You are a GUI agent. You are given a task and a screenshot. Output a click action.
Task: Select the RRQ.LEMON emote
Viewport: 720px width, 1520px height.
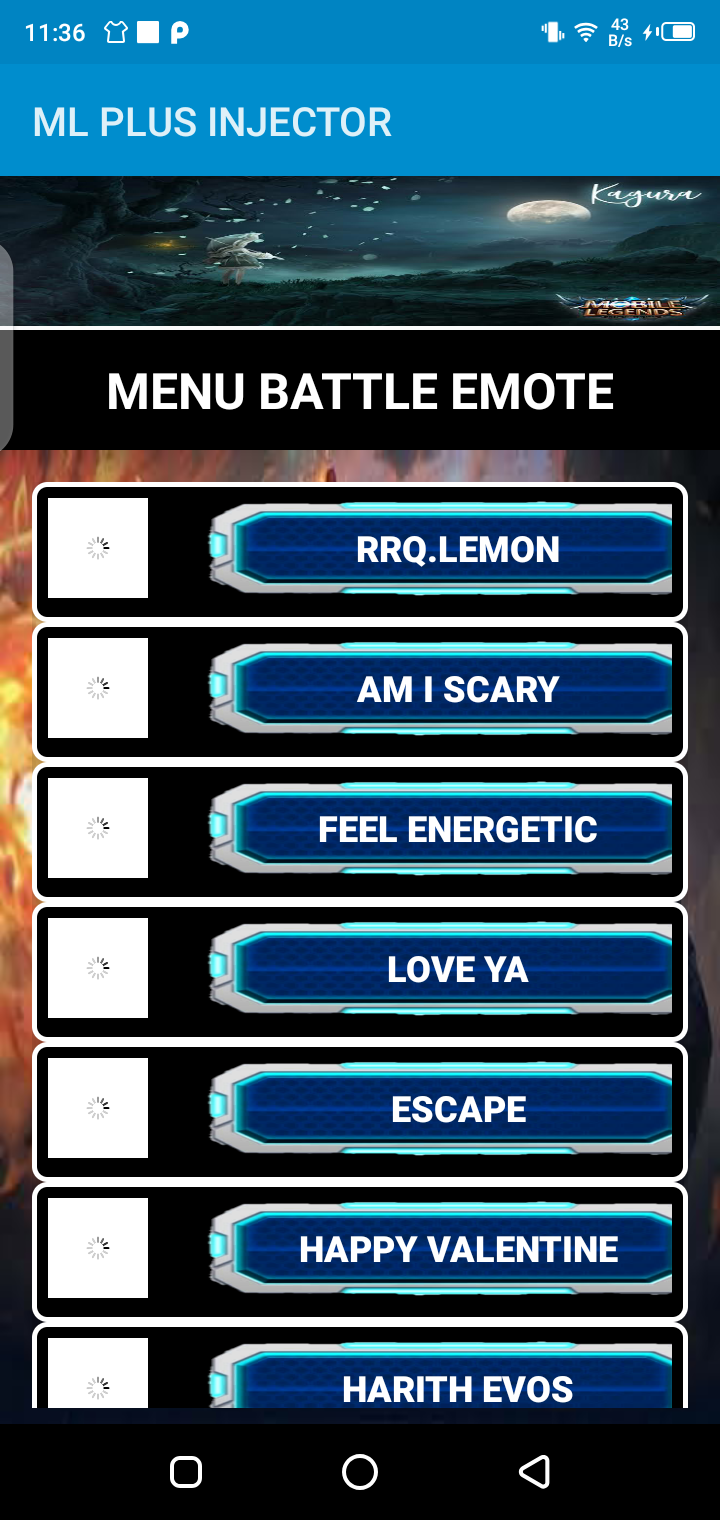pos(457,549)
